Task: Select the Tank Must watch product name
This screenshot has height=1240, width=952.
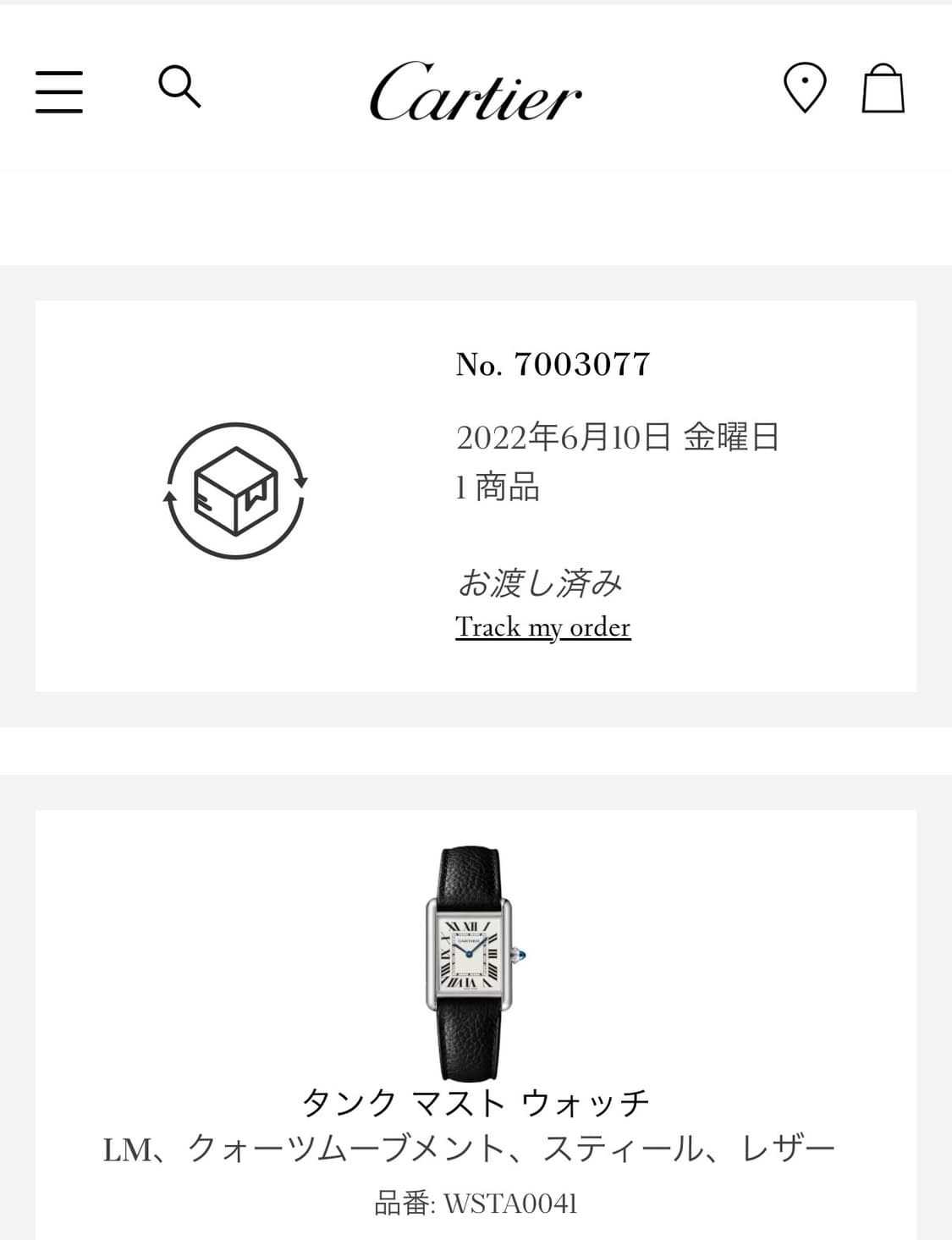Action: pyautogui.click(x=476, y=1102)
